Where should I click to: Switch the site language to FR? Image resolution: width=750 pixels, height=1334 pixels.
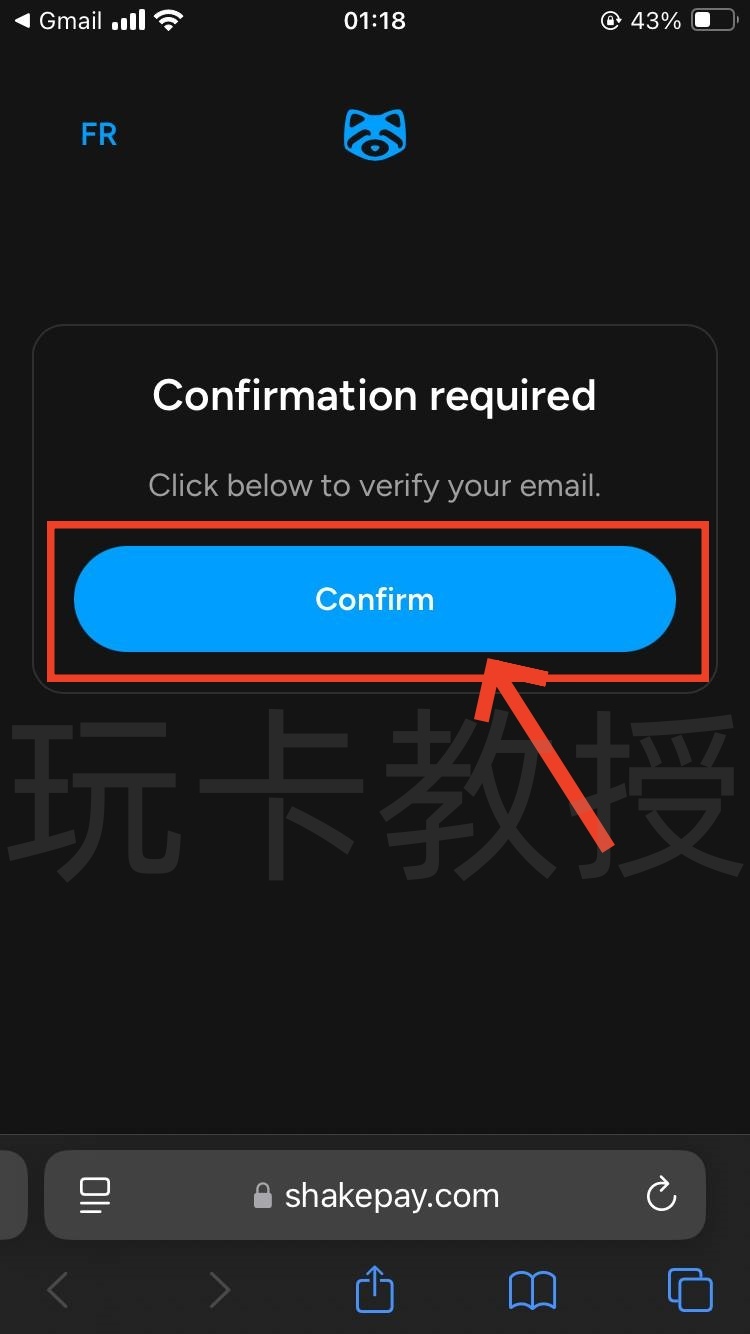[98, 133]
